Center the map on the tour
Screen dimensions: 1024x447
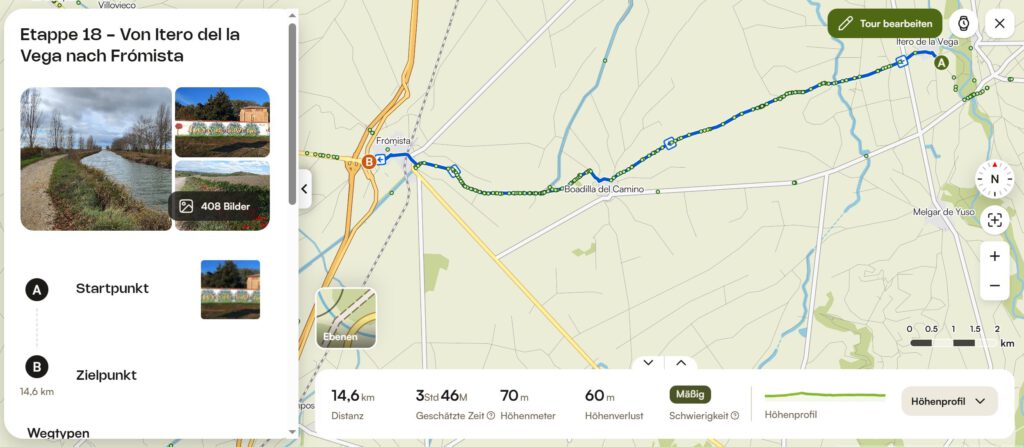click(x=994, y=220)
